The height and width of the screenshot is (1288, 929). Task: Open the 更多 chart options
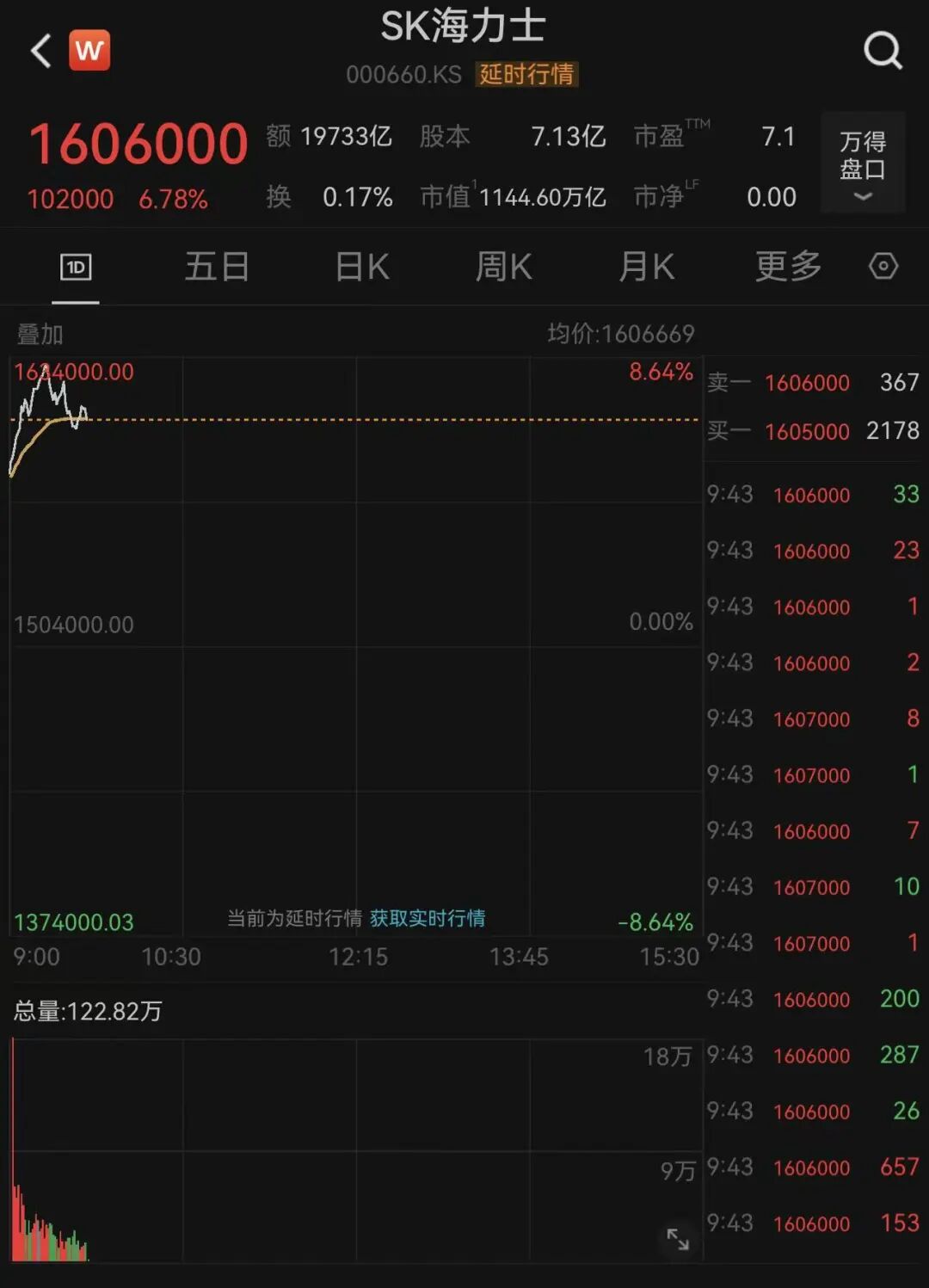tap(788, 267)
